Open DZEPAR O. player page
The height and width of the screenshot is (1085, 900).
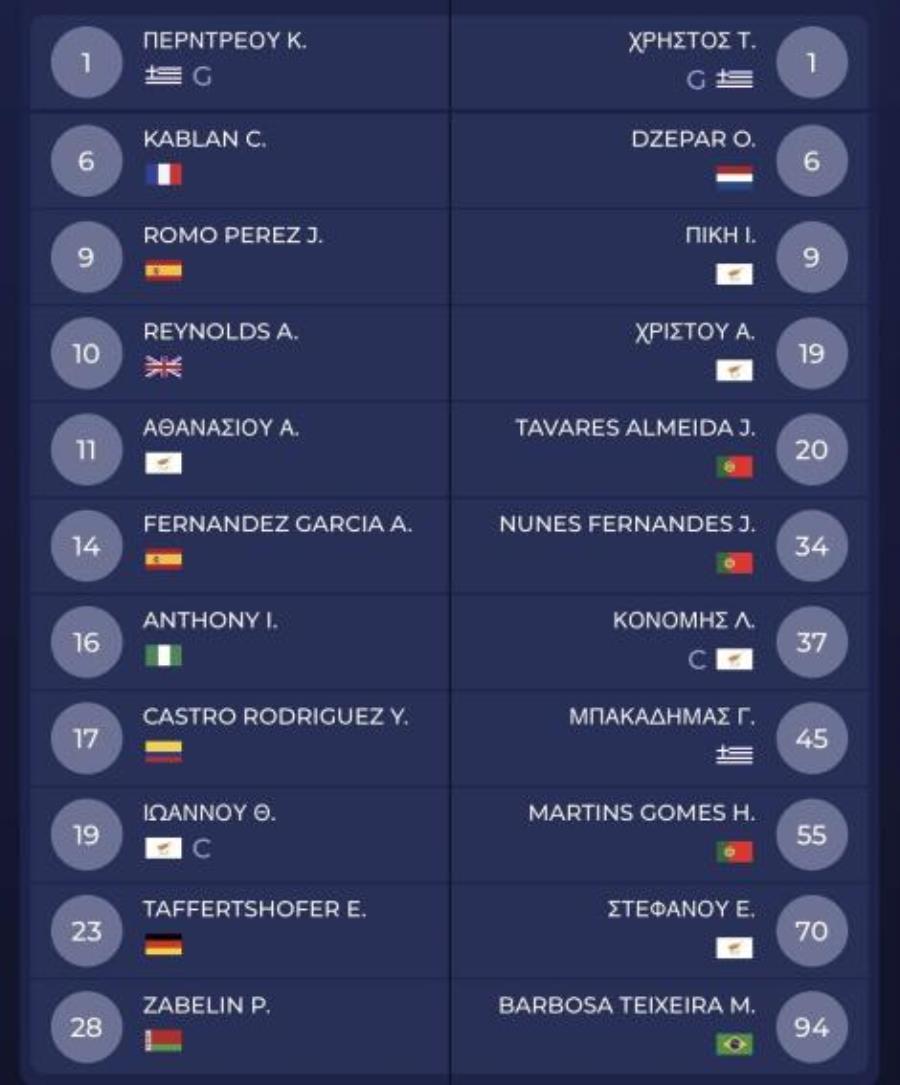[693, 139]
